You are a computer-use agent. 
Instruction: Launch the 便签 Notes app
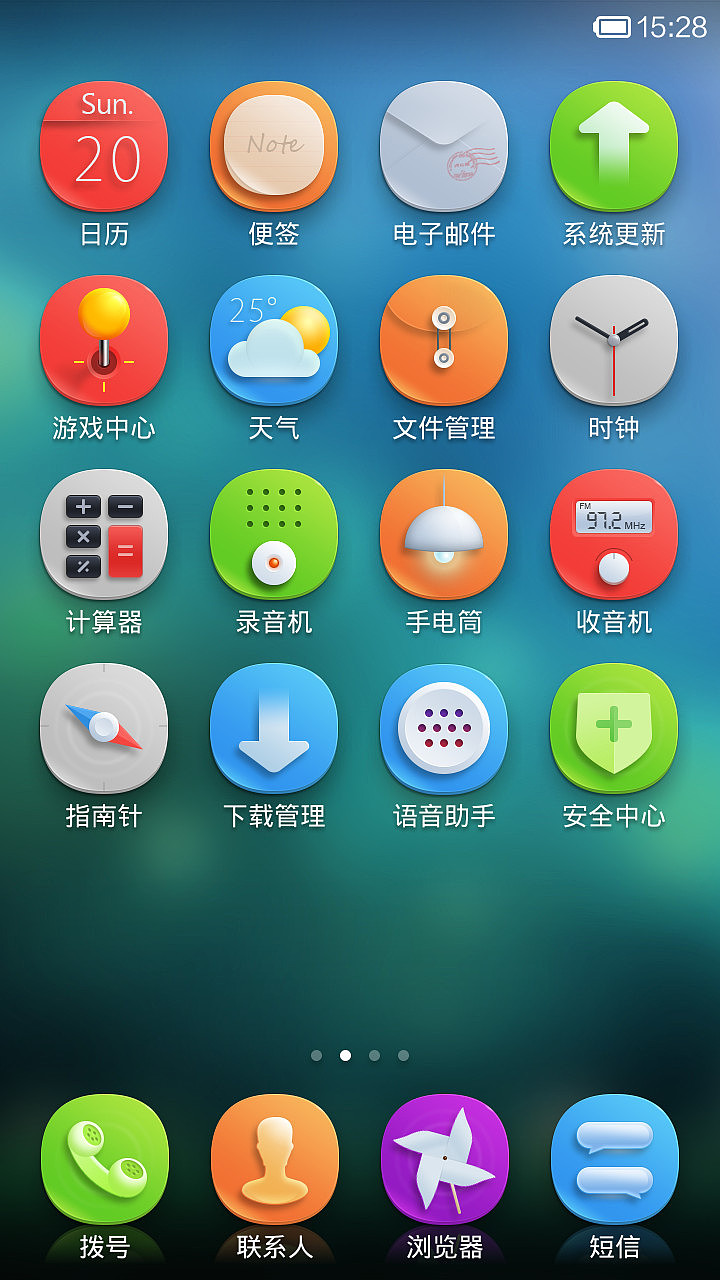(x=274, y=146)
